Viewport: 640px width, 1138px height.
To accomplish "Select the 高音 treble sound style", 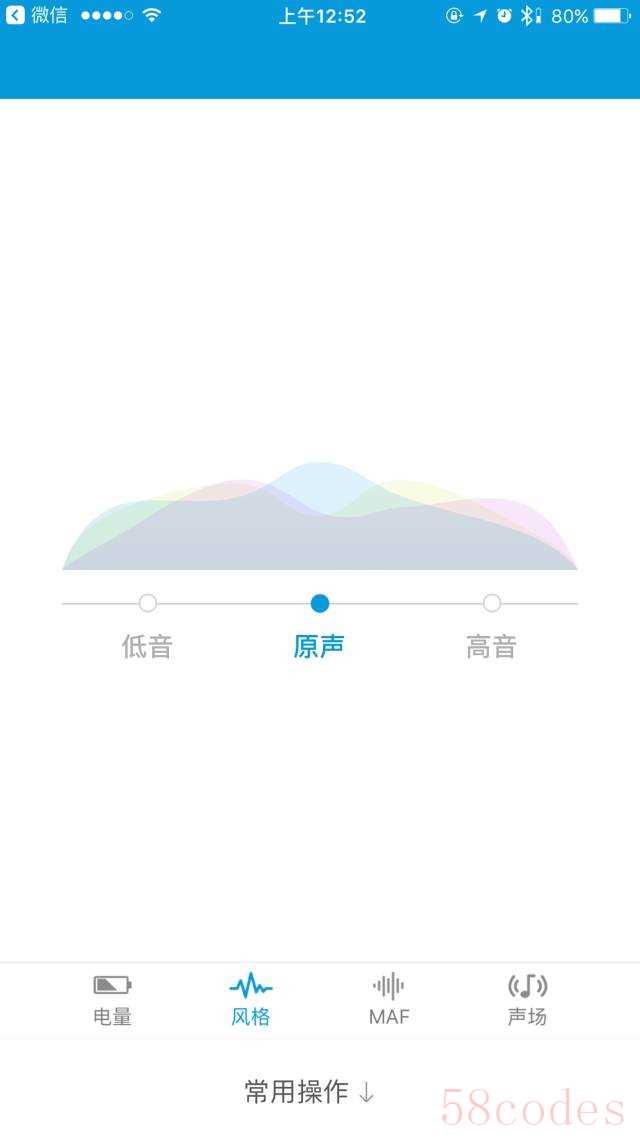I will pyautogui.click(x=491, y=603).
